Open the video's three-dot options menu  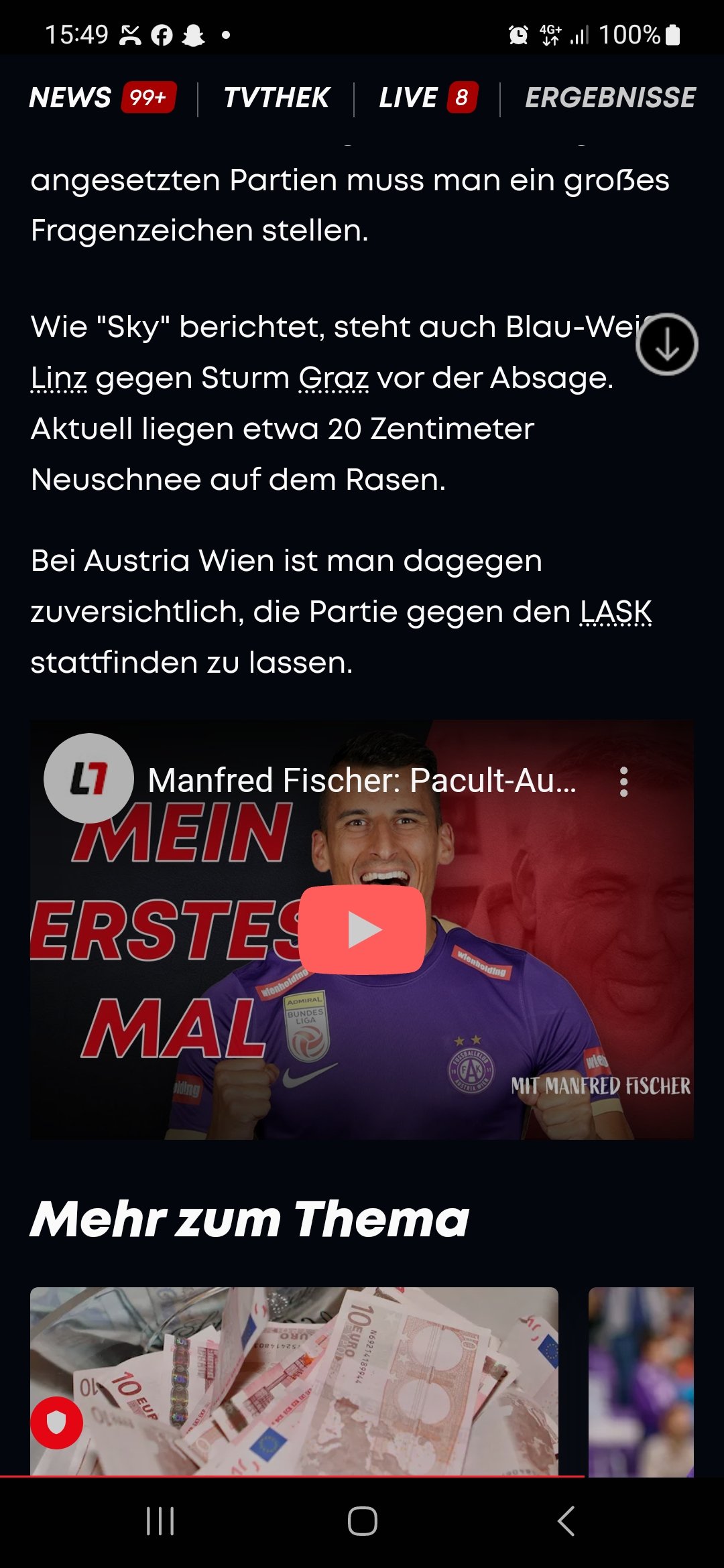tap(623, 781)
